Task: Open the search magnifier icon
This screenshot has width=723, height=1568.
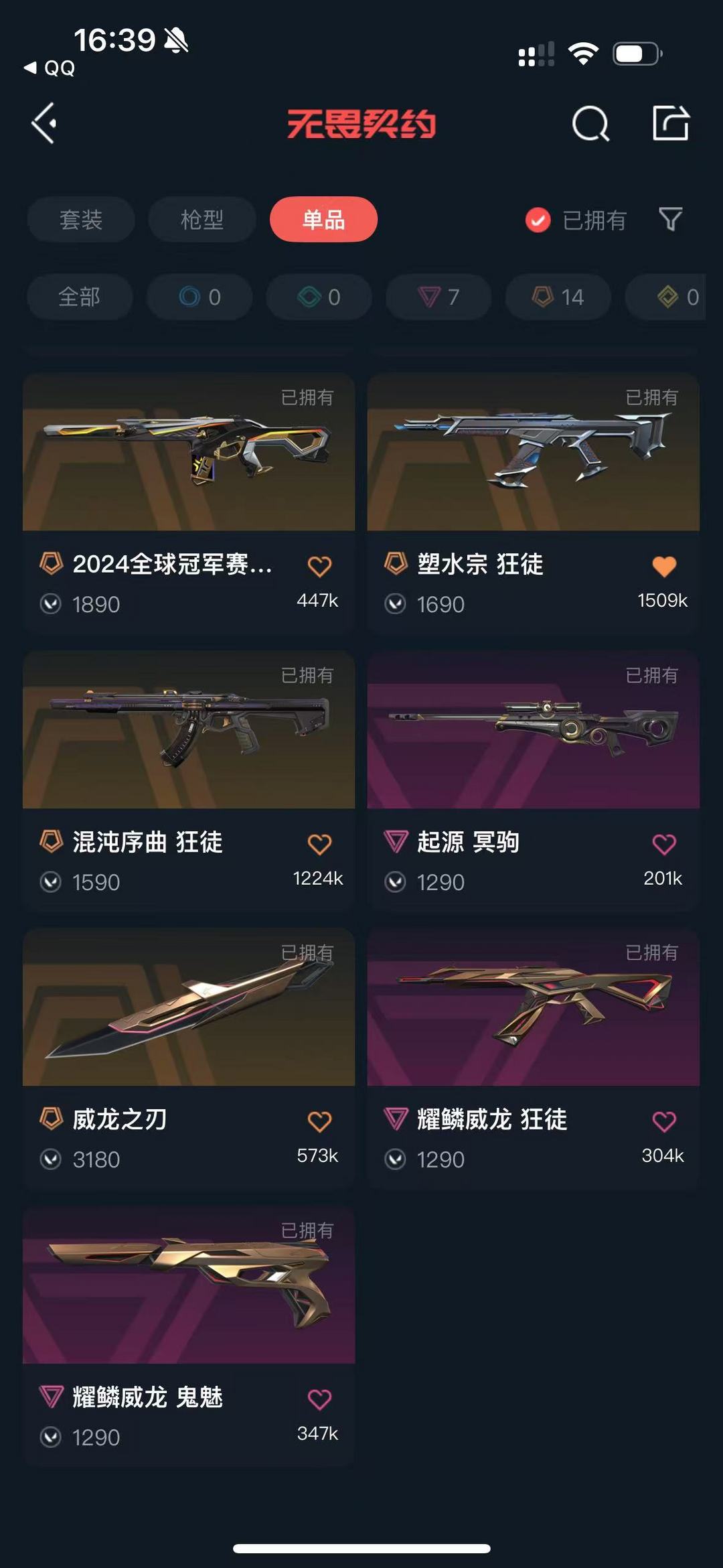Action: click(x=590, y=123)
